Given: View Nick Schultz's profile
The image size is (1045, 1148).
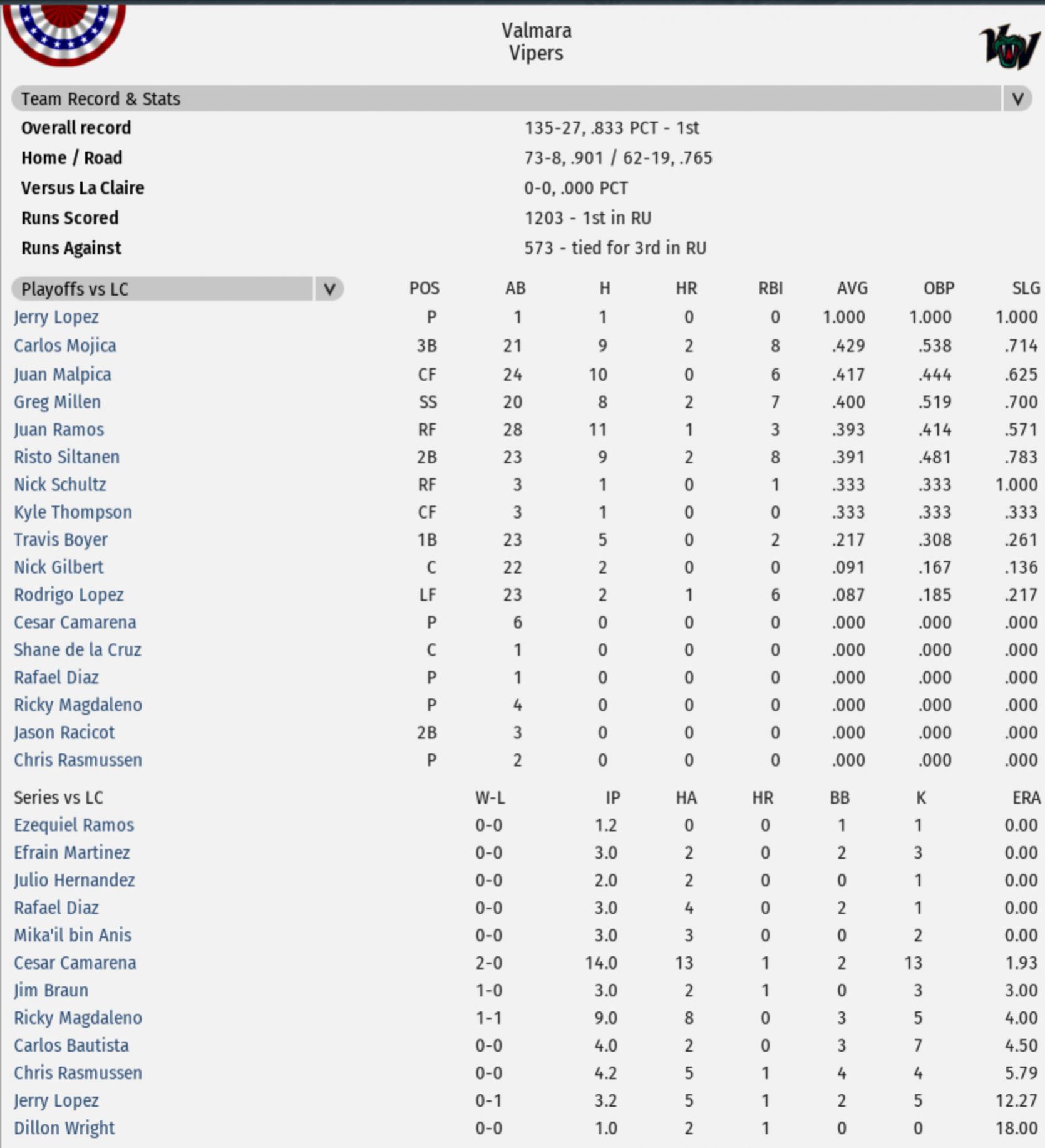Looking at the screenshot, I should tap(60, 485).
